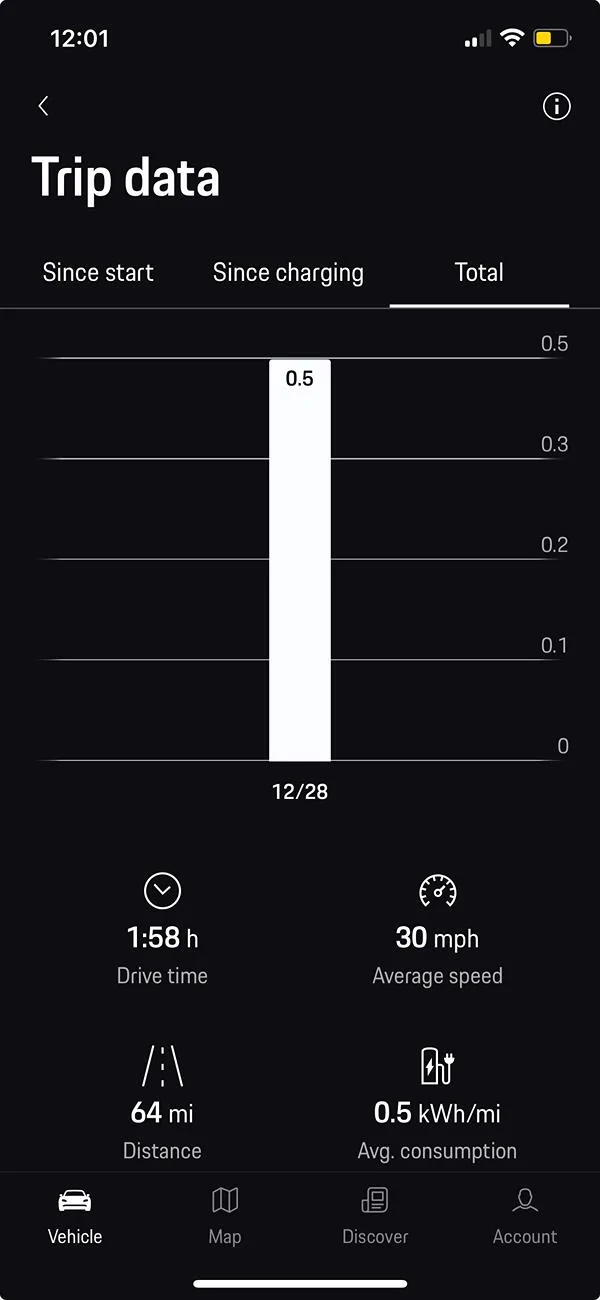
Task: Go to the Map tab
Action: (225, 1216)
